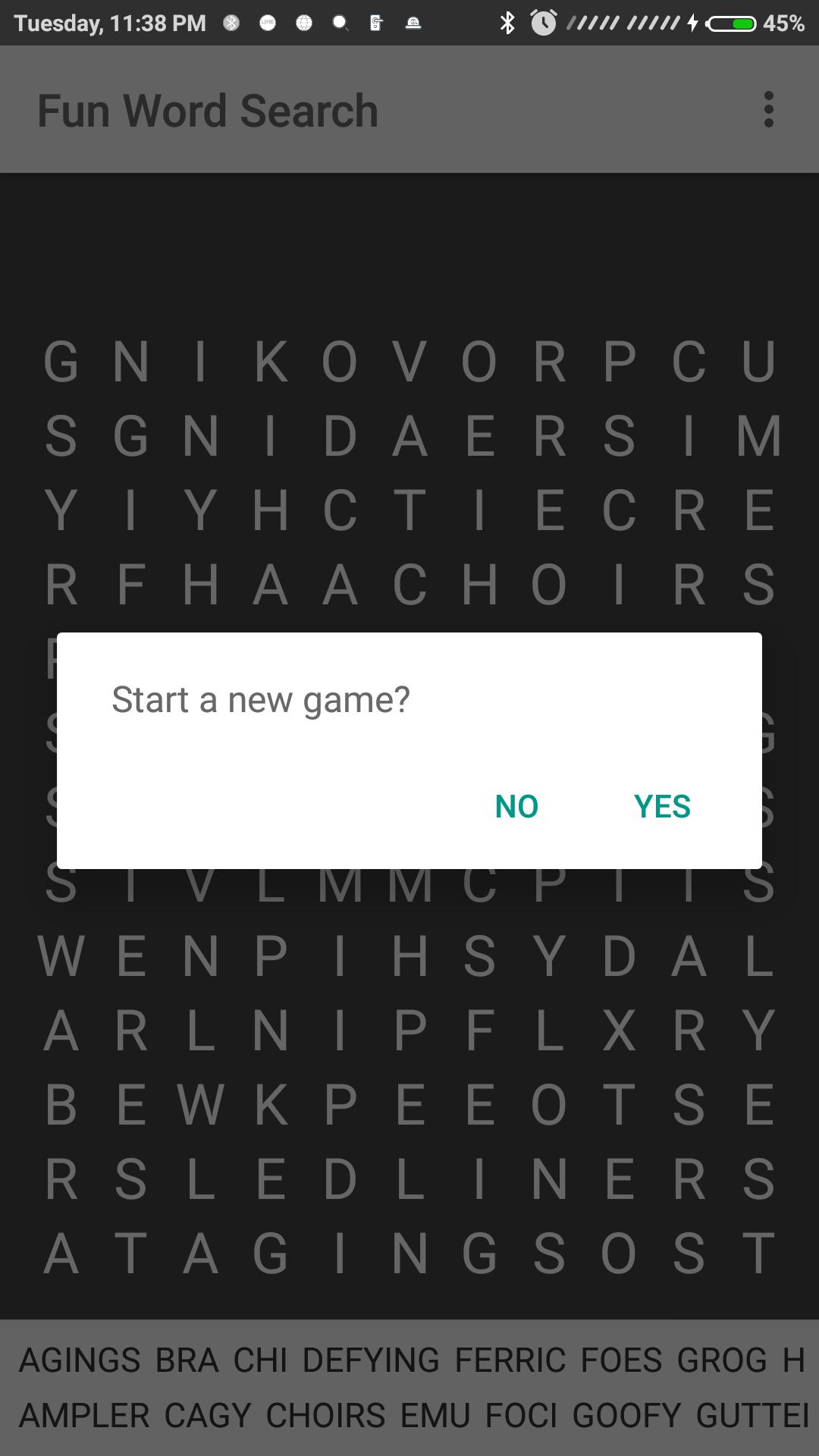Confirm new game by tapping YES

[x=663, y=806]
